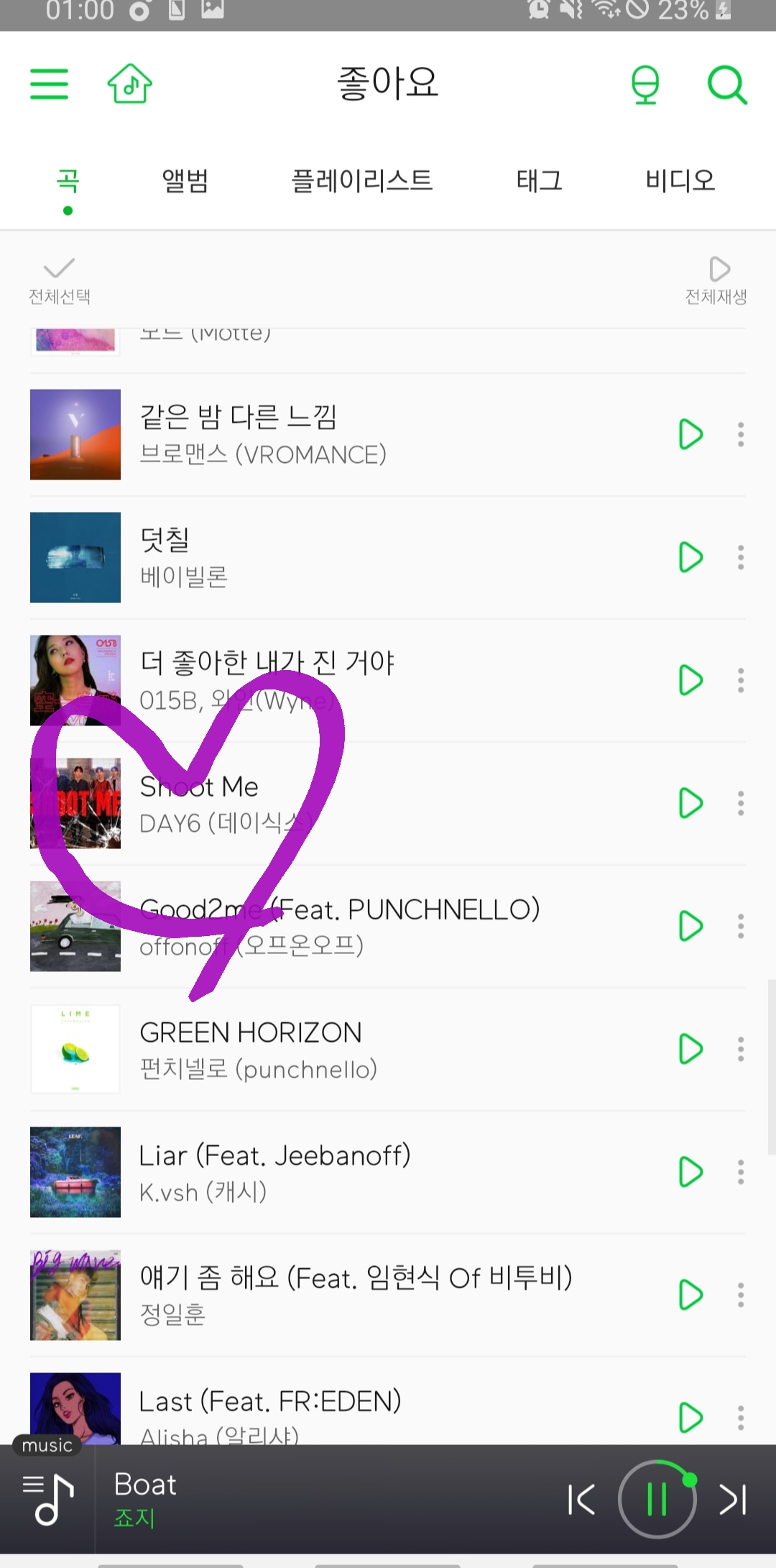This screenshot has height=1568, width=776.
Task: Open search from the top bar
Action: (x=726, y=85)
